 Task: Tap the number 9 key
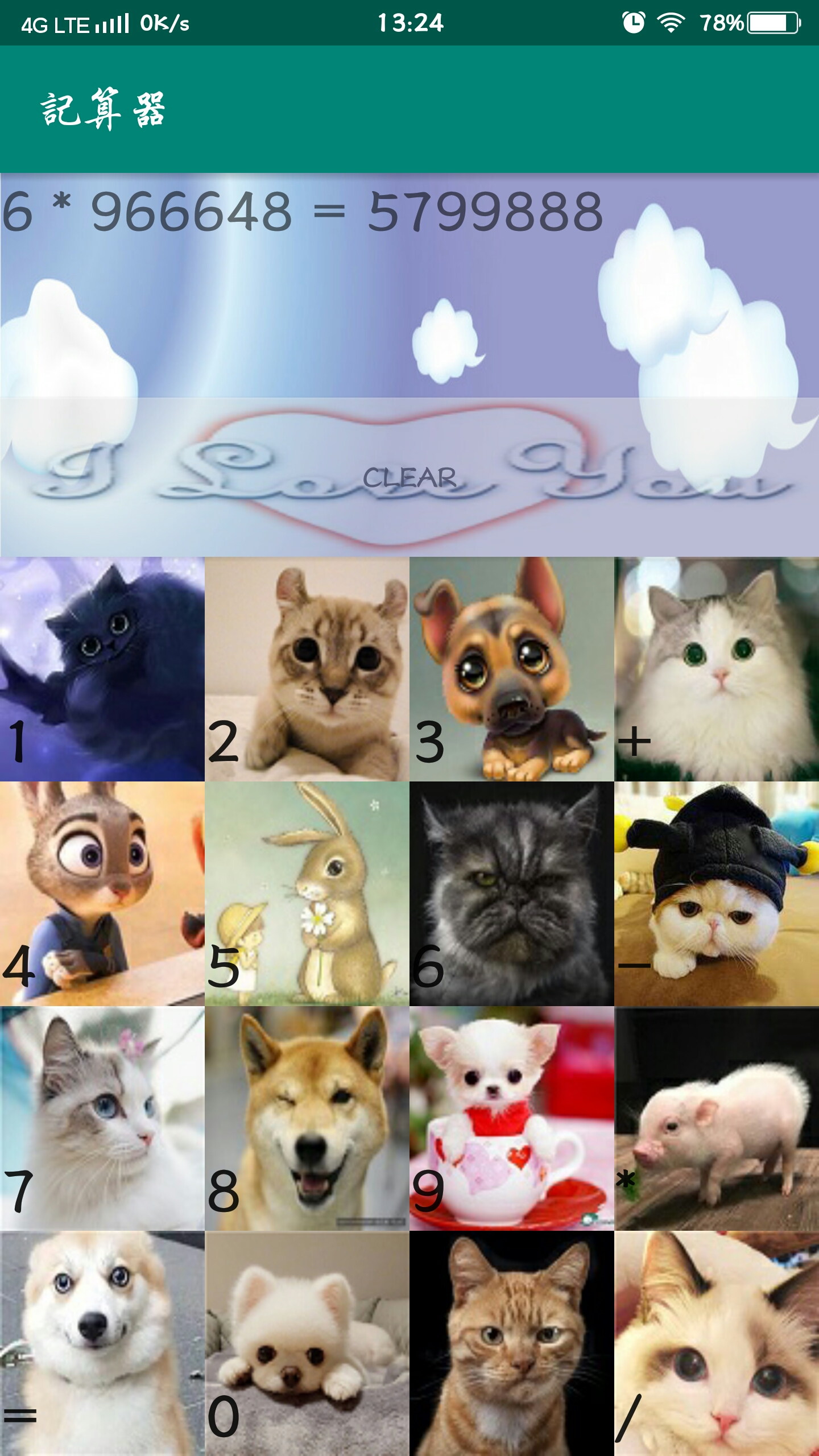click(512, 1118)
